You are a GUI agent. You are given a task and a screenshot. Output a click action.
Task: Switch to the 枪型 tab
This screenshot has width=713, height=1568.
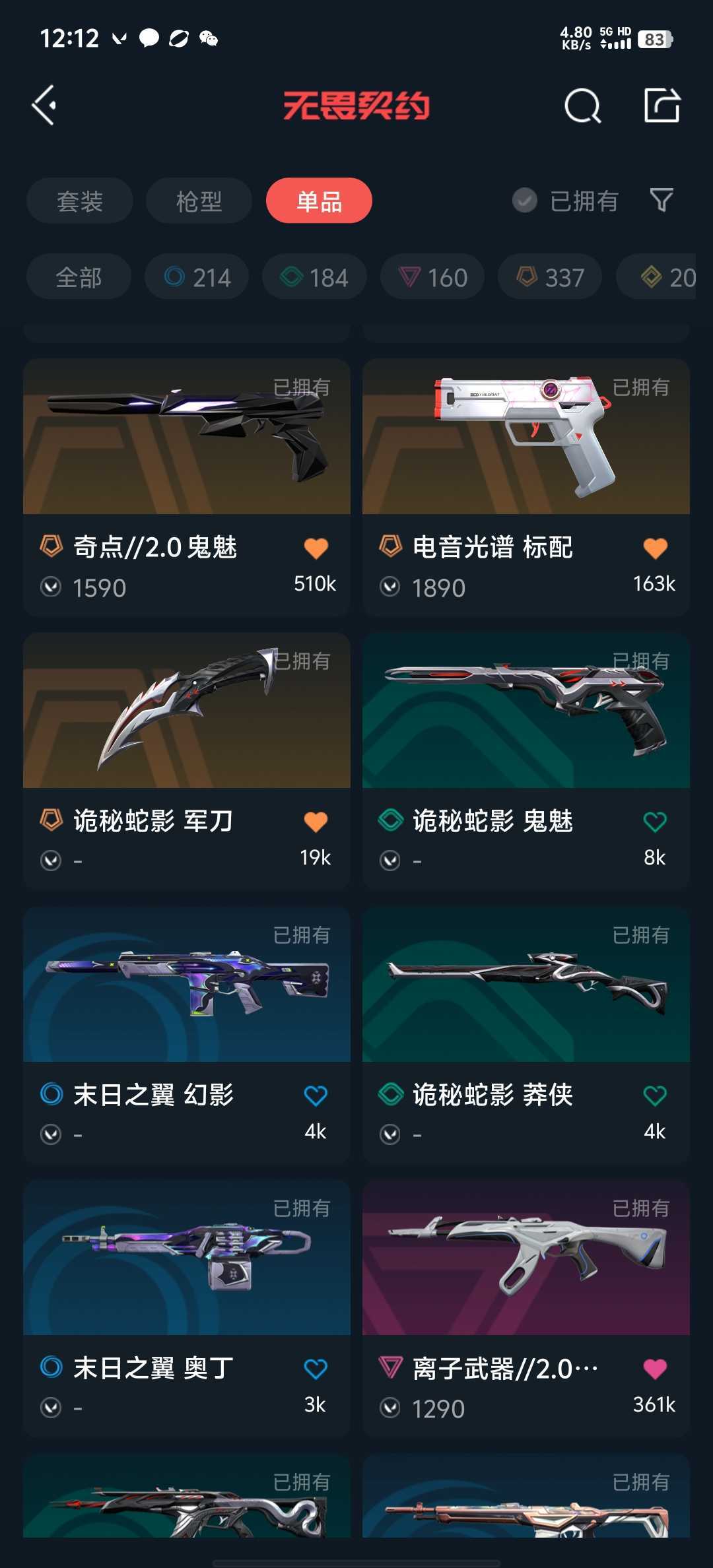[x=199, y=201]
